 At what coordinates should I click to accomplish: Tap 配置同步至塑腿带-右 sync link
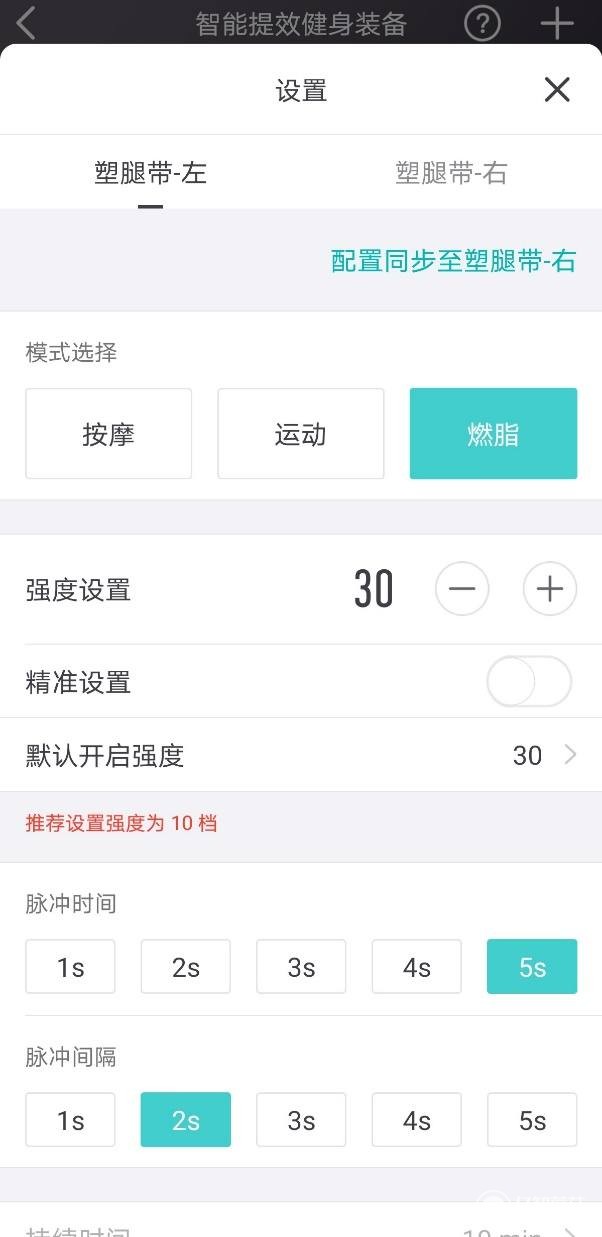coord(453,261)
